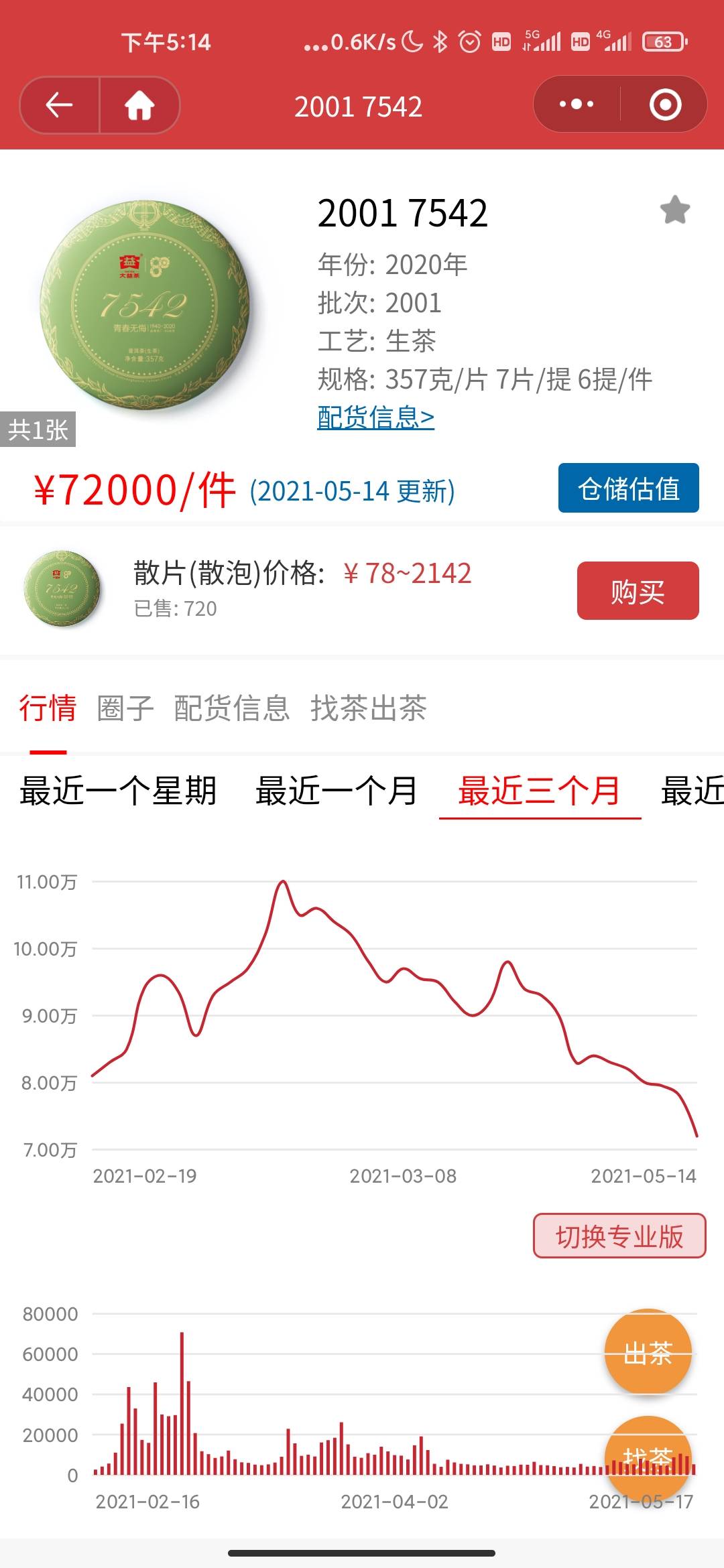
Task: Select 最近三个月 time range
Action: [540, 791]
